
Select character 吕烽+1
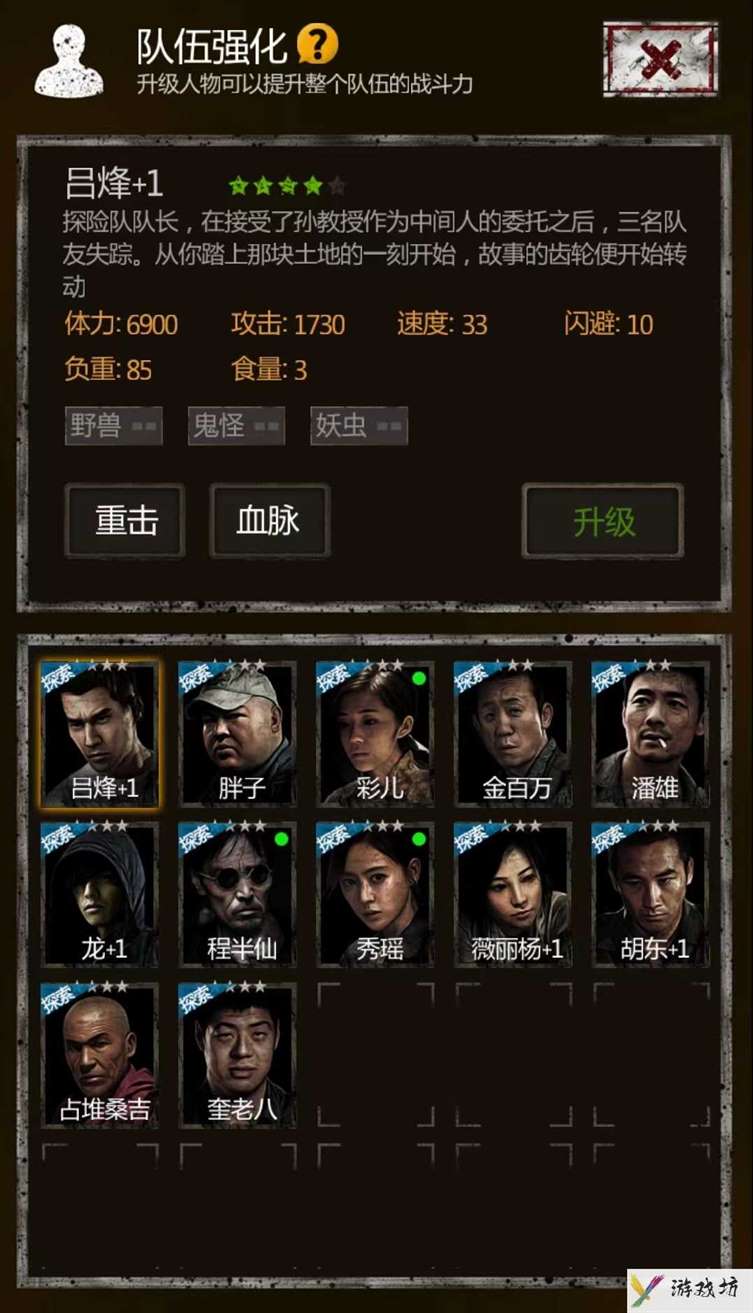(x=99, y=735)
